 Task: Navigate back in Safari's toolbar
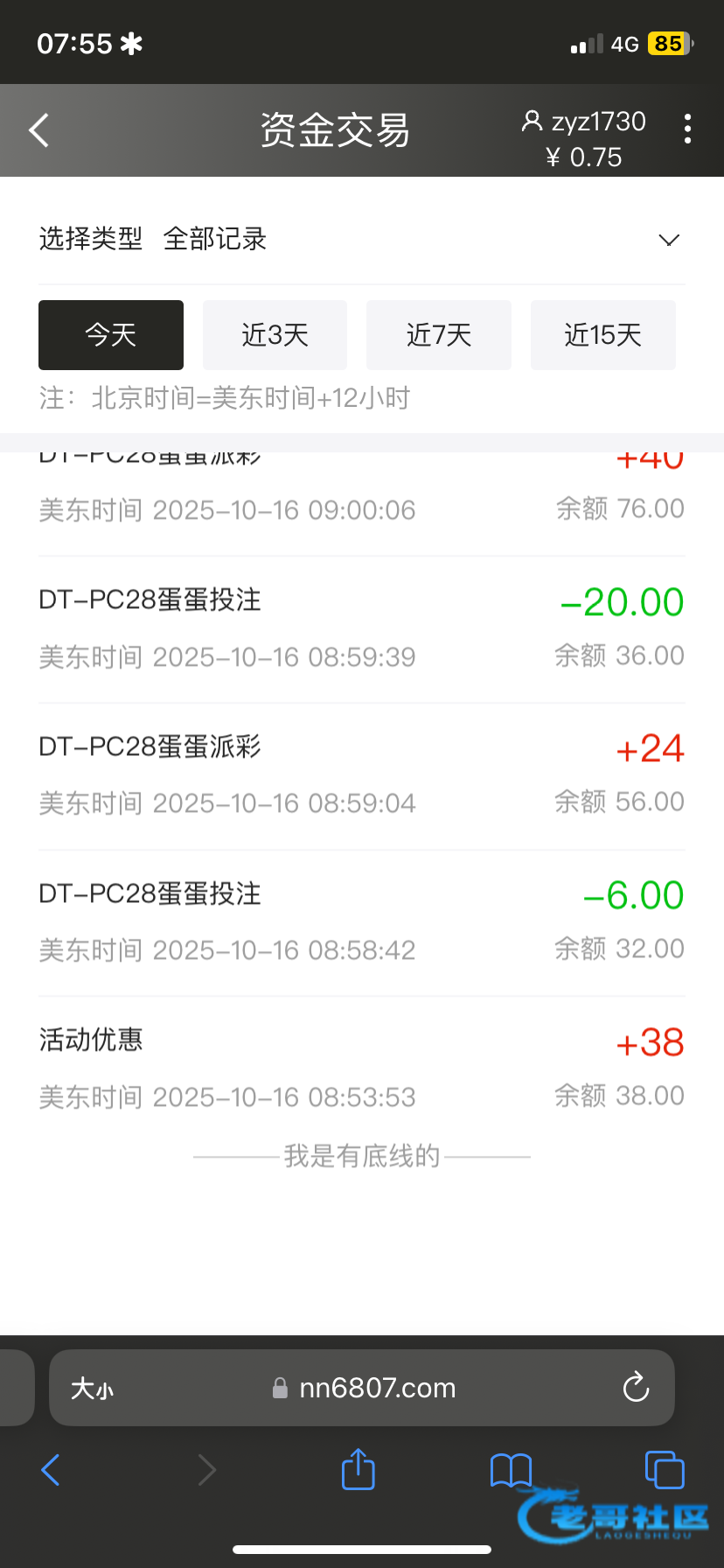(x=51, y=1470)
